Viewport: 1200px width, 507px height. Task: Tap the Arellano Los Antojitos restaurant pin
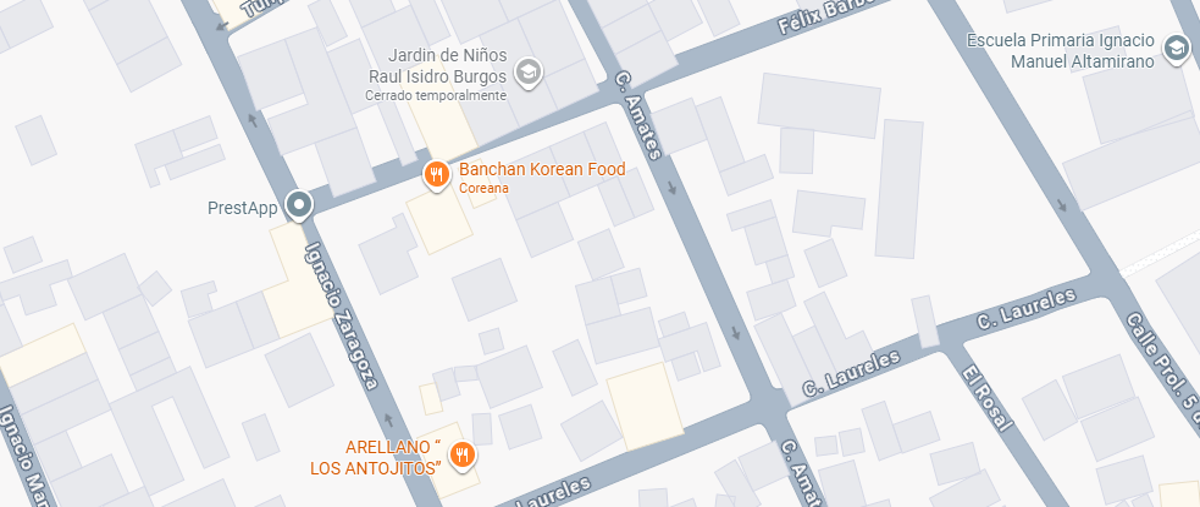[461, 455]
